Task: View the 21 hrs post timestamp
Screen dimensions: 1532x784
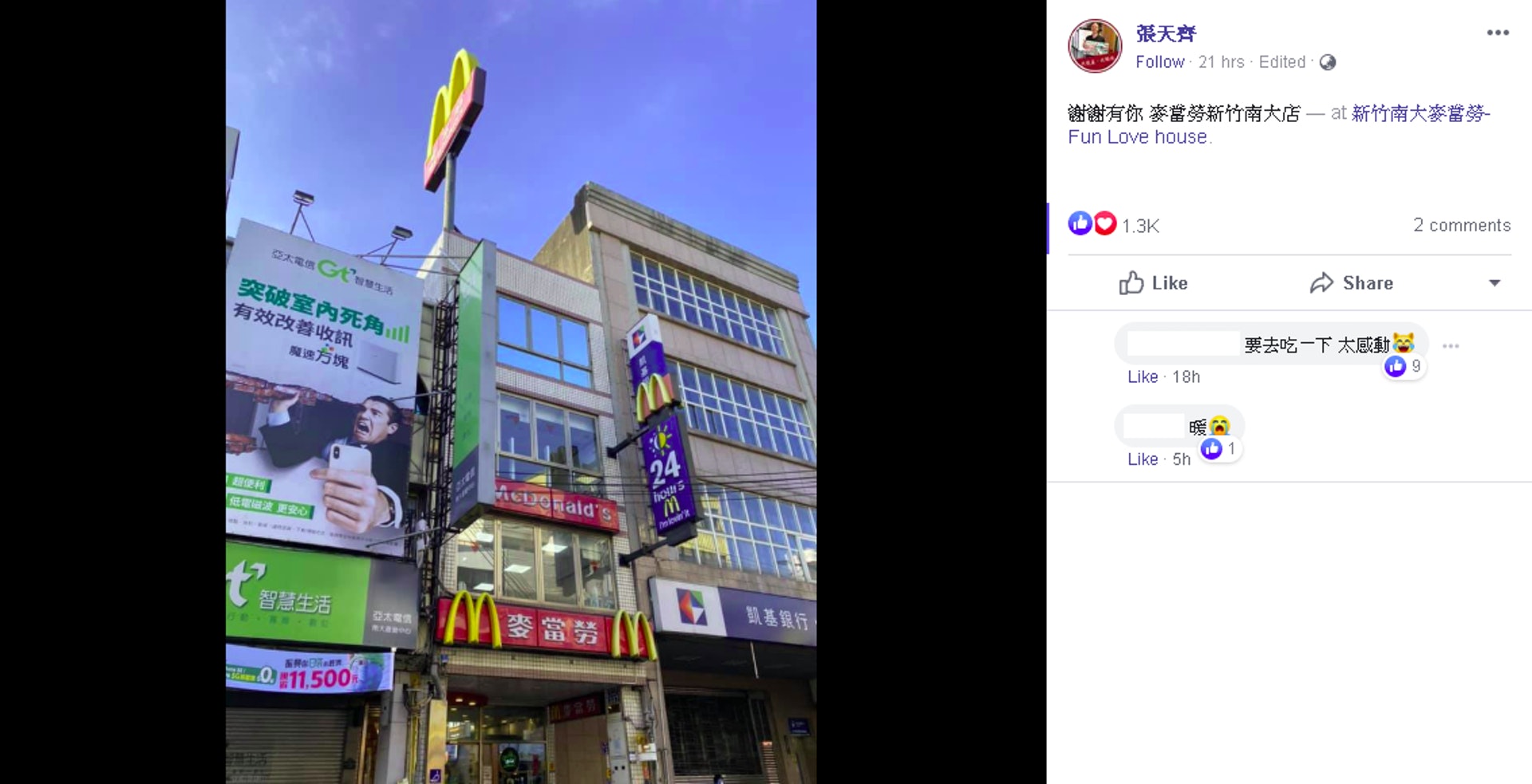Action: (x=1221, y=62)
